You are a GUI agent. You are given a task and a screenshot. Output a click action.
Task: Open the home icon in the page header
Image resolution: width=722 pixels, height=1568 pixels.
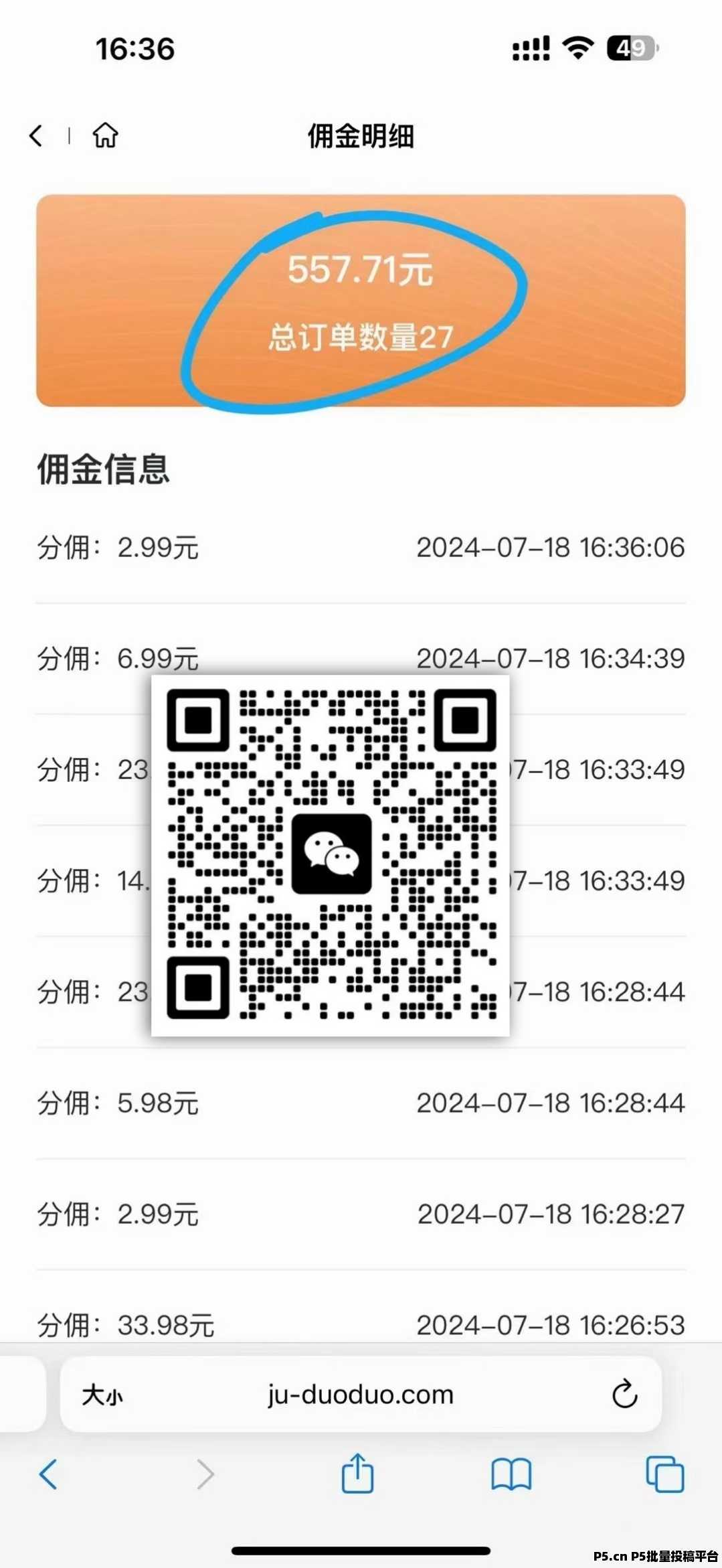pos(105,135)
